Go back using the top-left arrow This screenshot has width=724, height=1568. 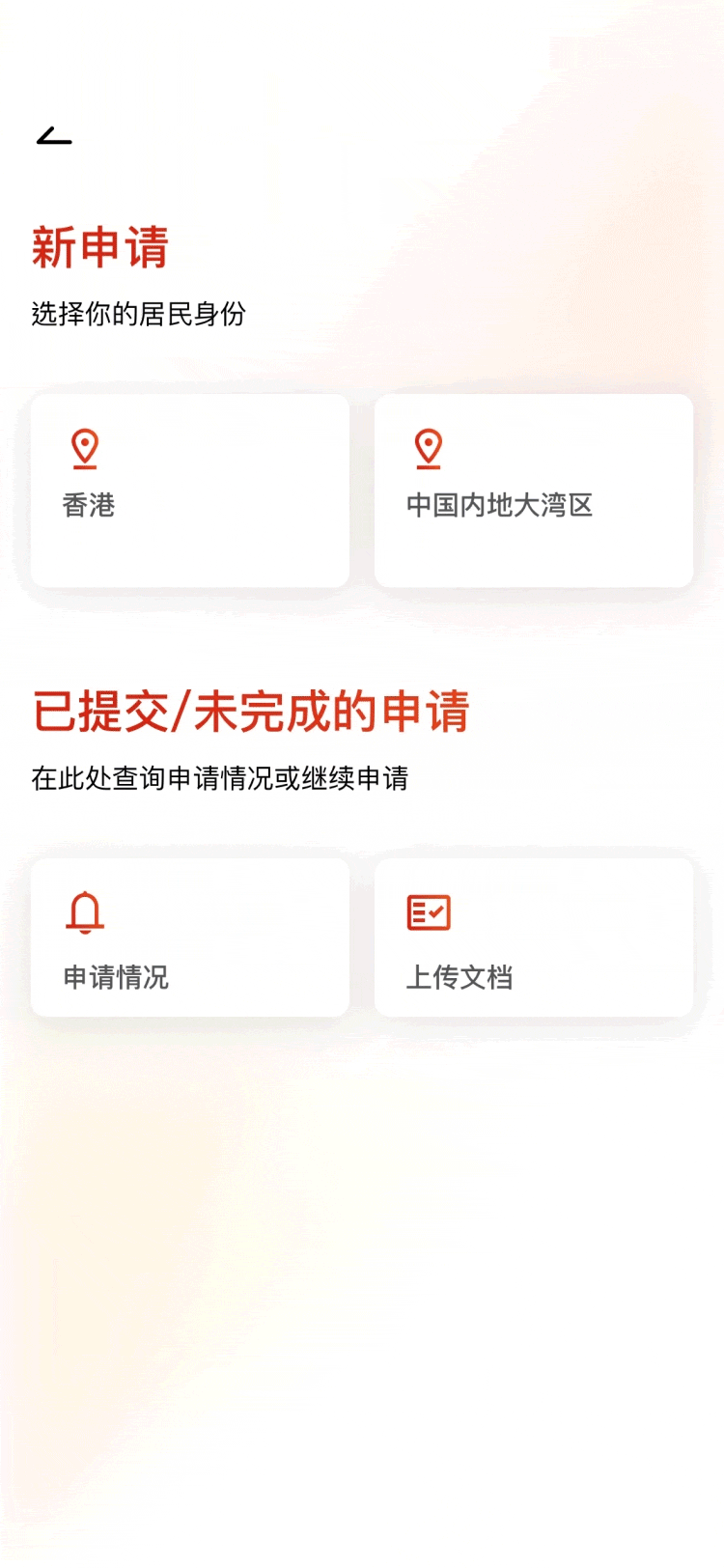pyautogui.click(x=54, y=135)
